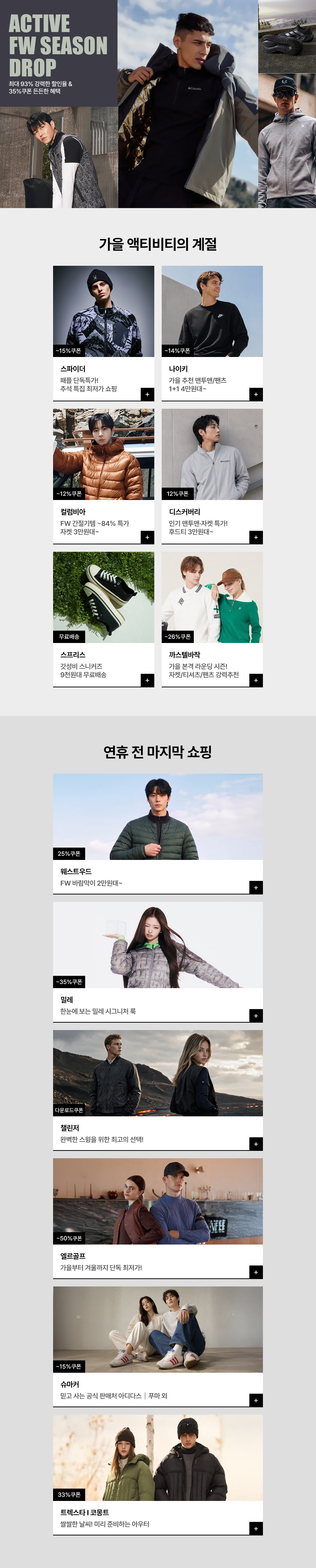This screenshot has width=316, height=1568.
Task: Open the 챌린저 download coupon banner
Action: 158,1089
